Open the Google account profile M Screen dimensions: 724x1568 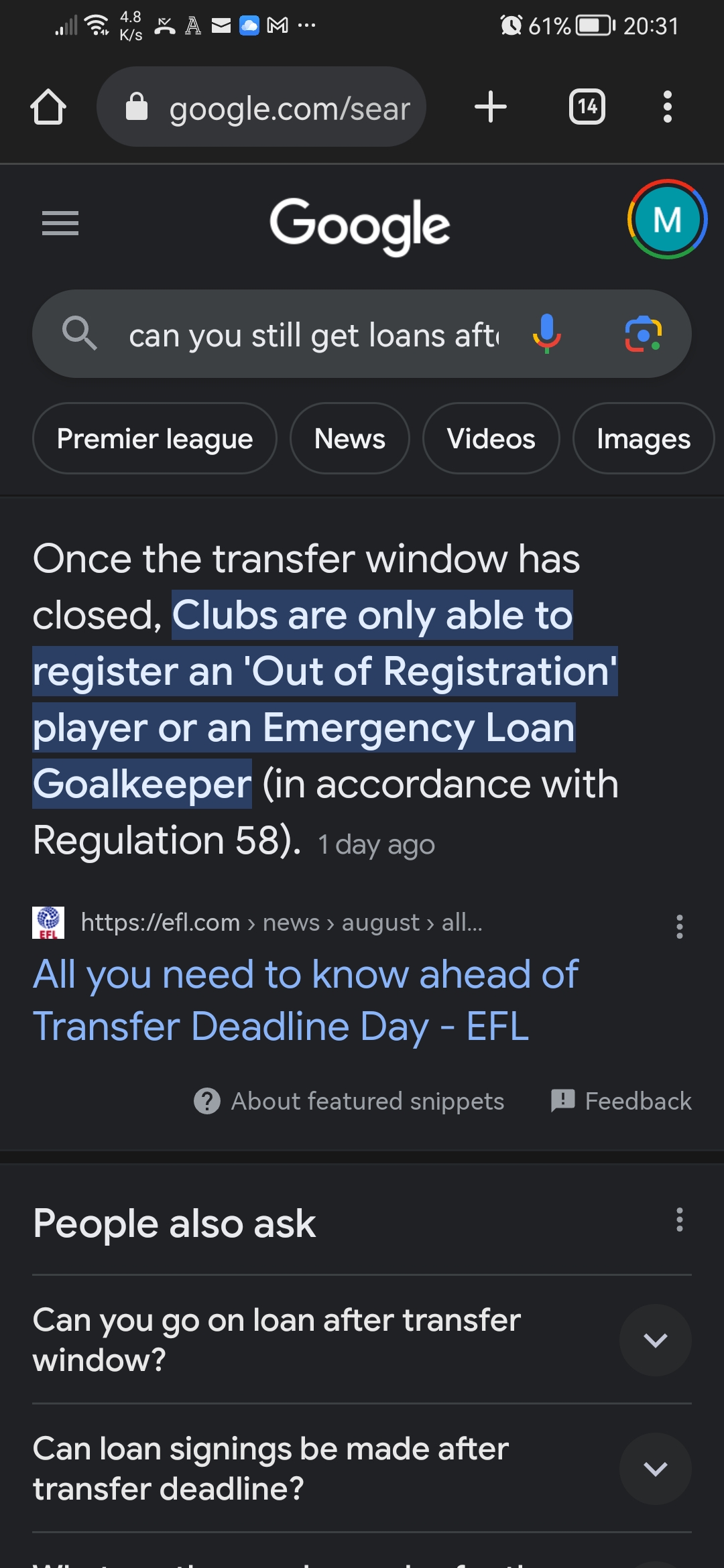(x=667, y=220)
